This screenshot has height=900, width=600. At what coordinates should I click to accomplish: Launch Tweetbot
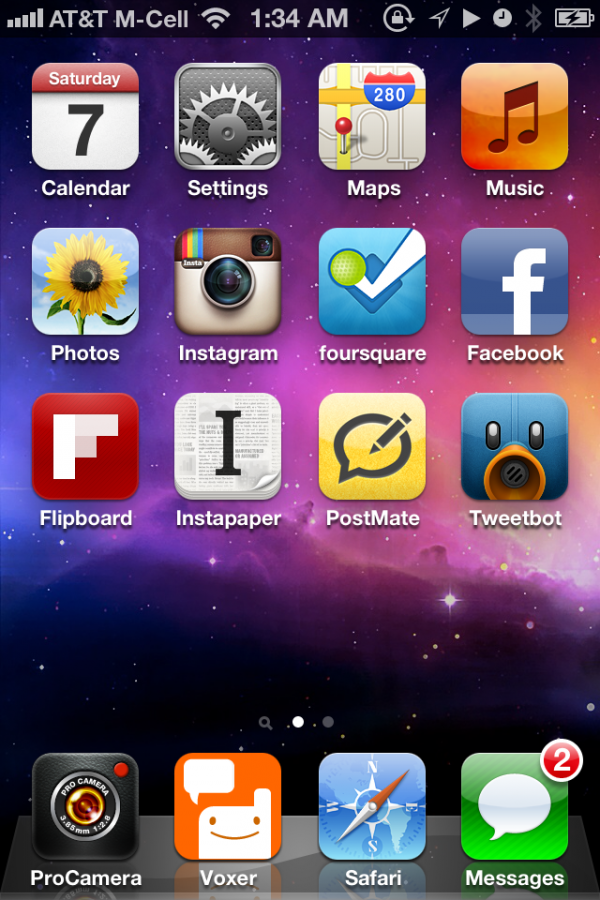(515, 447)
